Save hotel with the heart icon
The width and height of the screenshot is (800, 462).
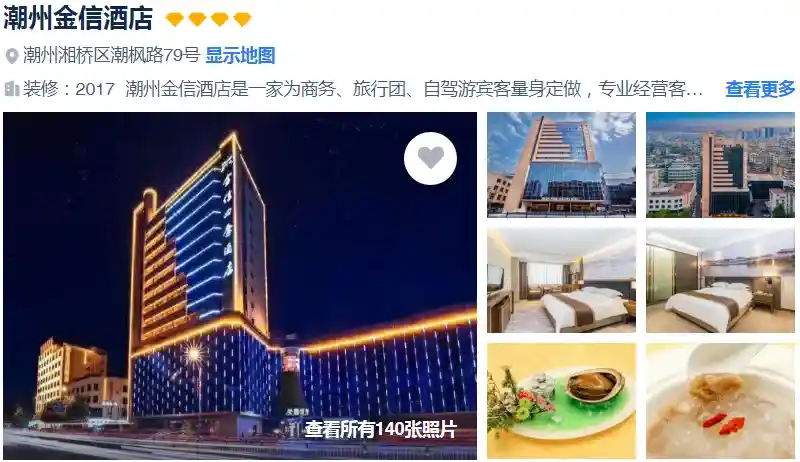coord(430,158)
